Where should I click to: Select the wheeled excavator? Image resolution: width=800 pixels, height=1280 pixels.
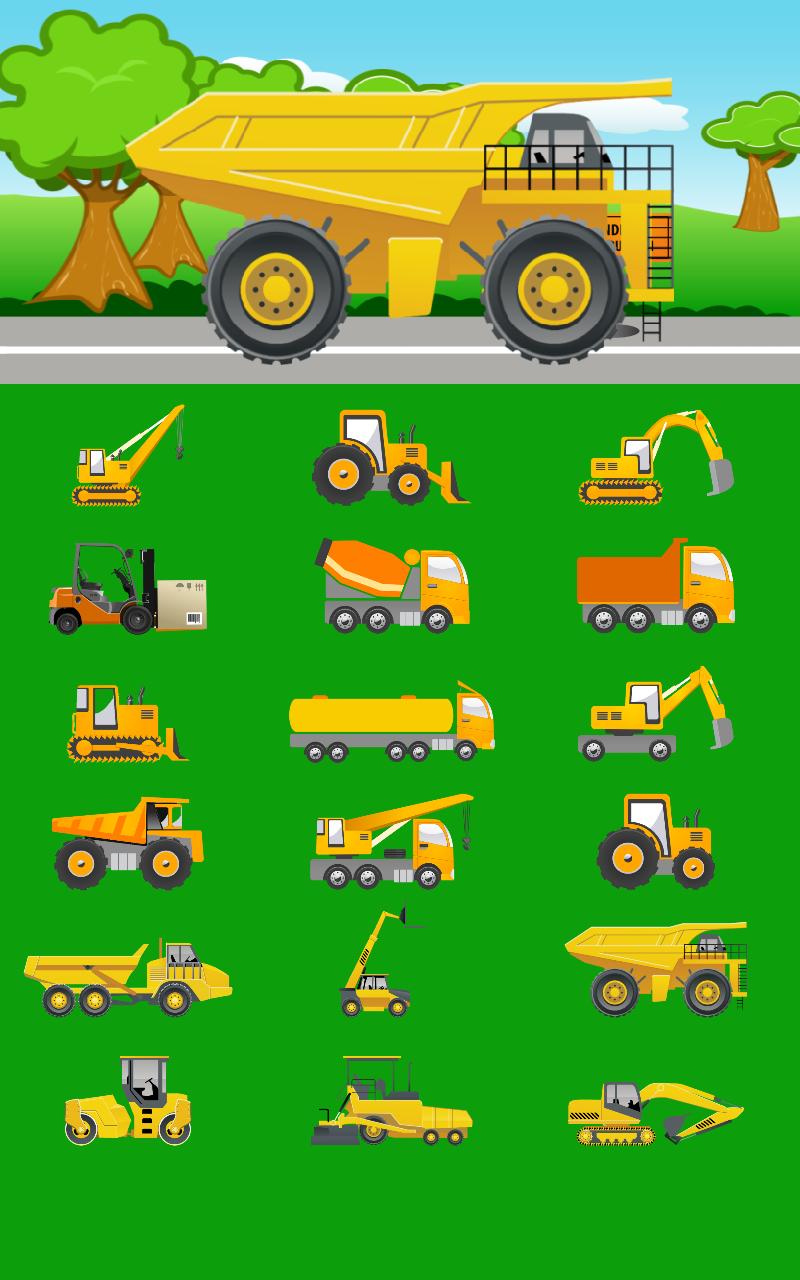[655, 715]
